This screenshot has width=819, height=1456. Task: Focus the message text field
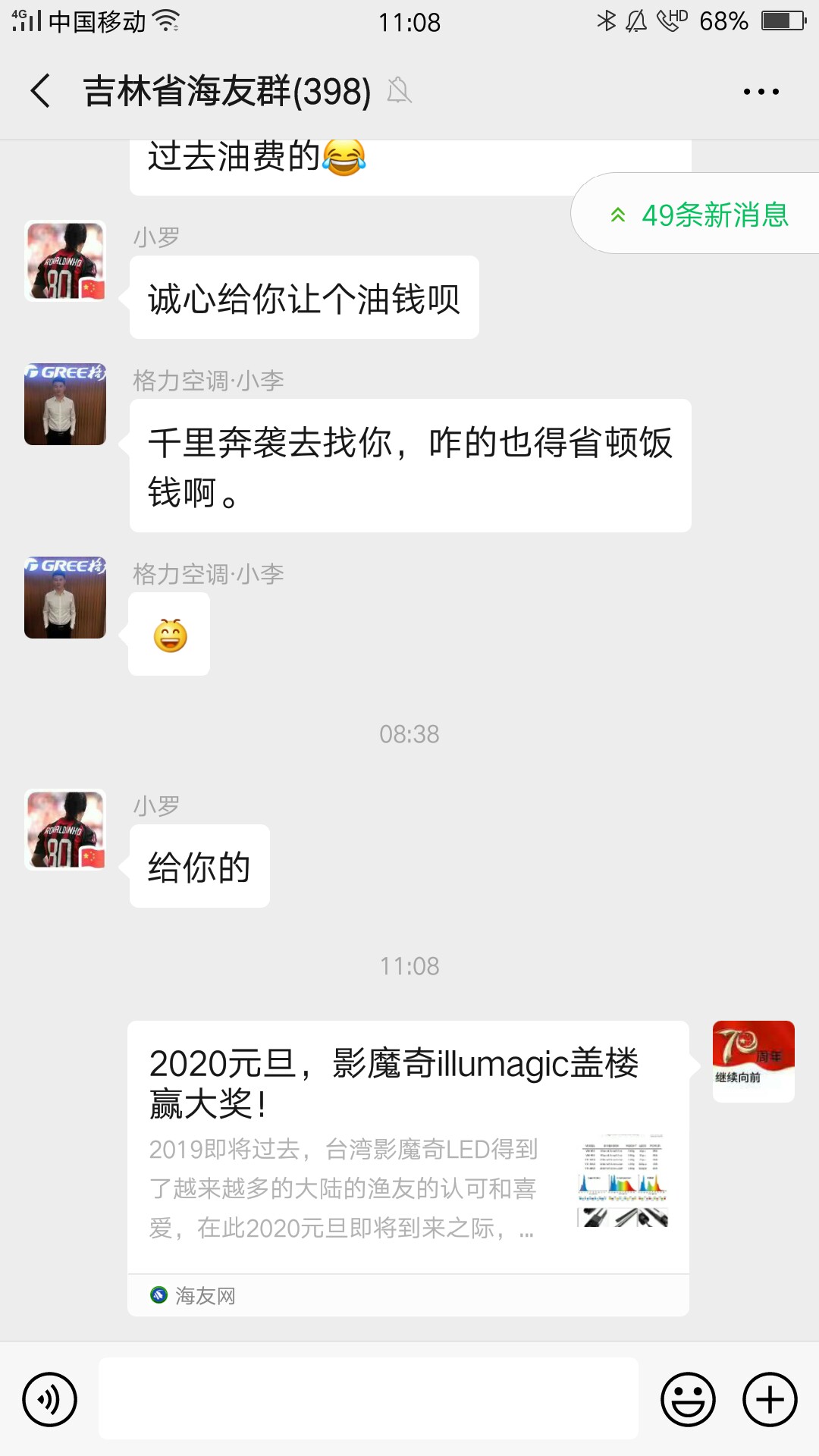(x=369, y=1398)
